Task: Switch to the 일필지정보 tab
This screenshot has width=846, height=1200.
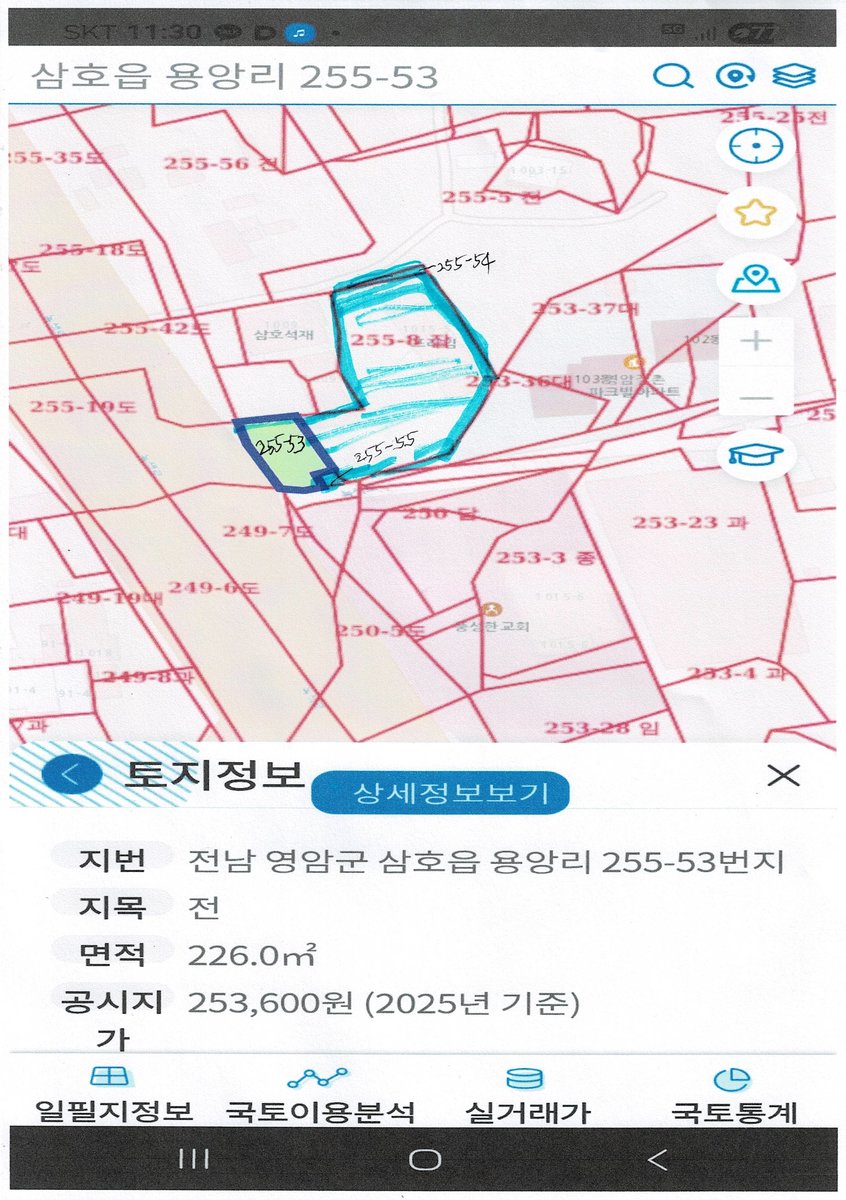Action: click(113, 1095)
